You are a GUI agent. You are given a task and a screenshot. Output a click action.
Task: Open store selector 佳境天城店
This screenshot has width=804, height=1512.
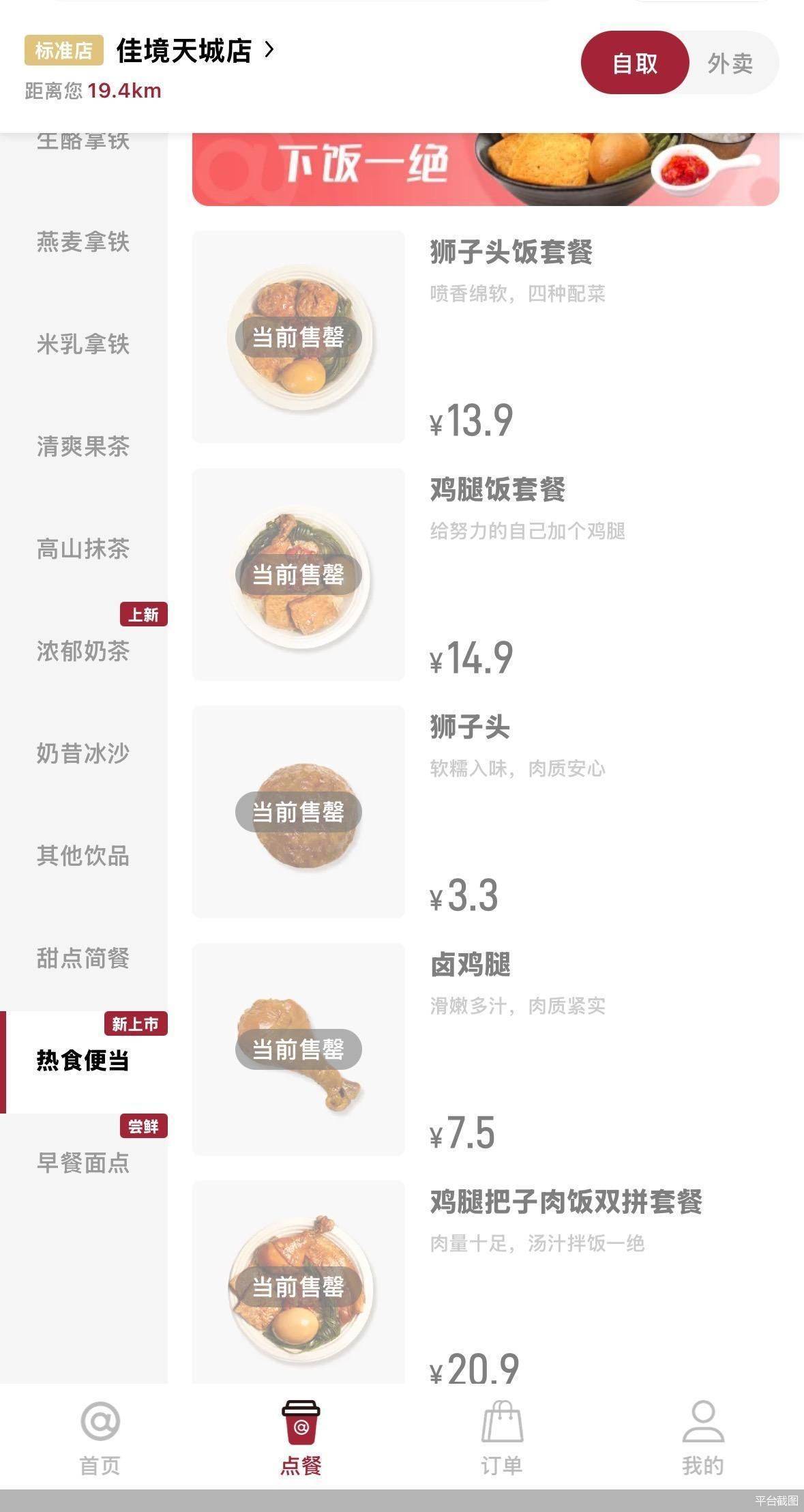coord(195,50)
